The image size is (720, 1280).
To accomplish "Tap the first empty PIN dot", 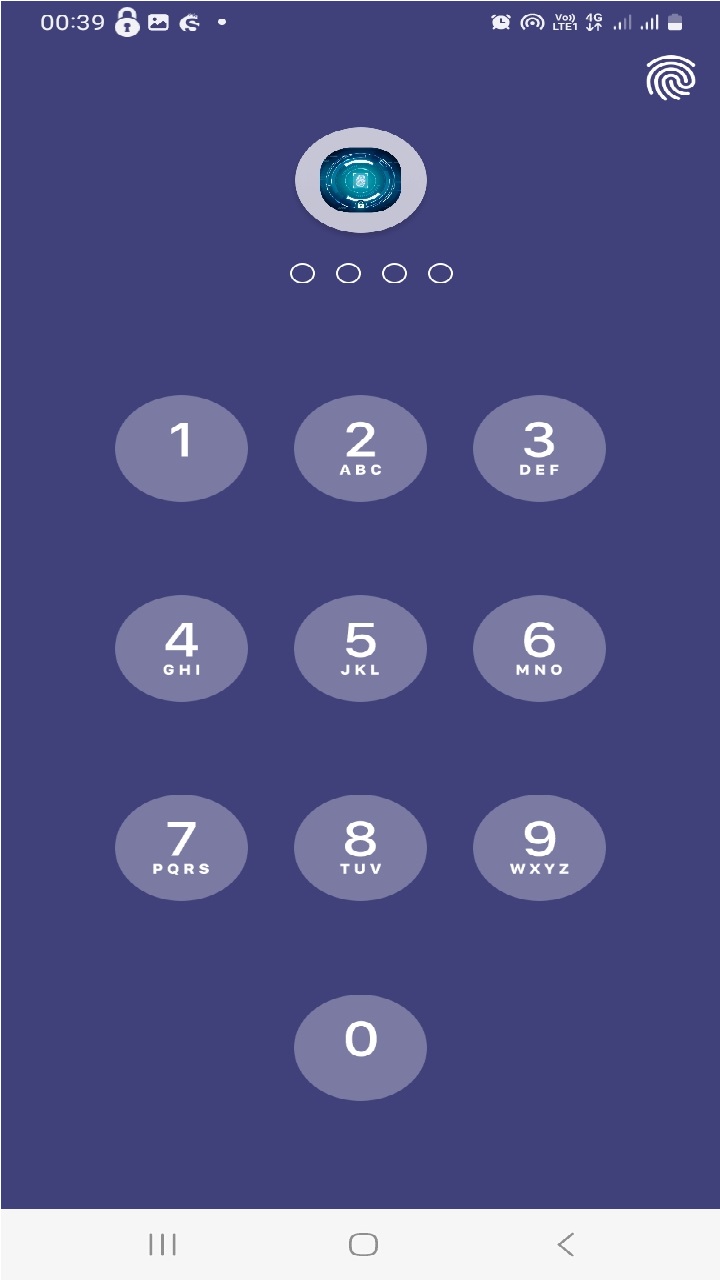I will click(302, 272).
